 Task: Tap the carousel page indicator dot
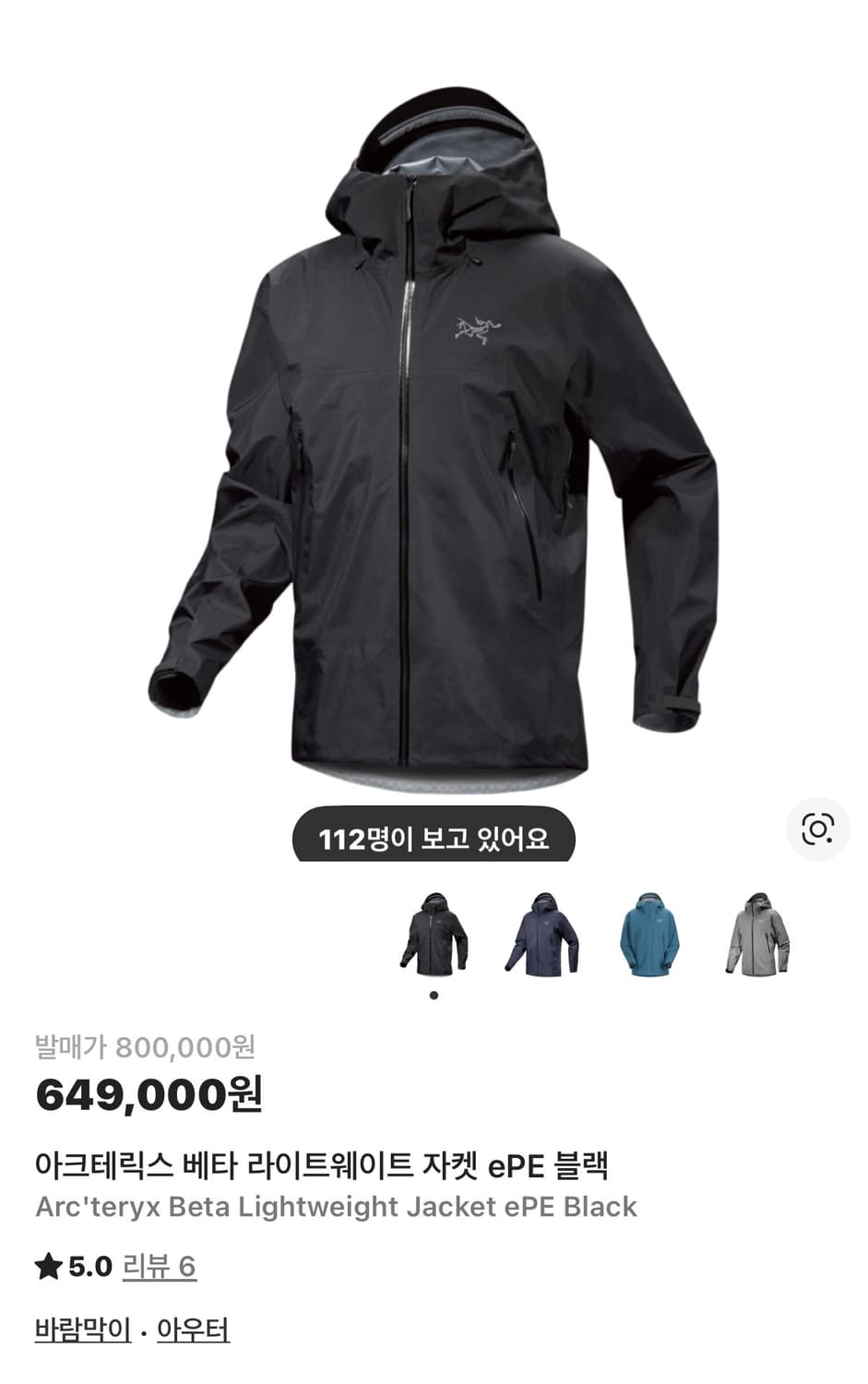[434, 993]
